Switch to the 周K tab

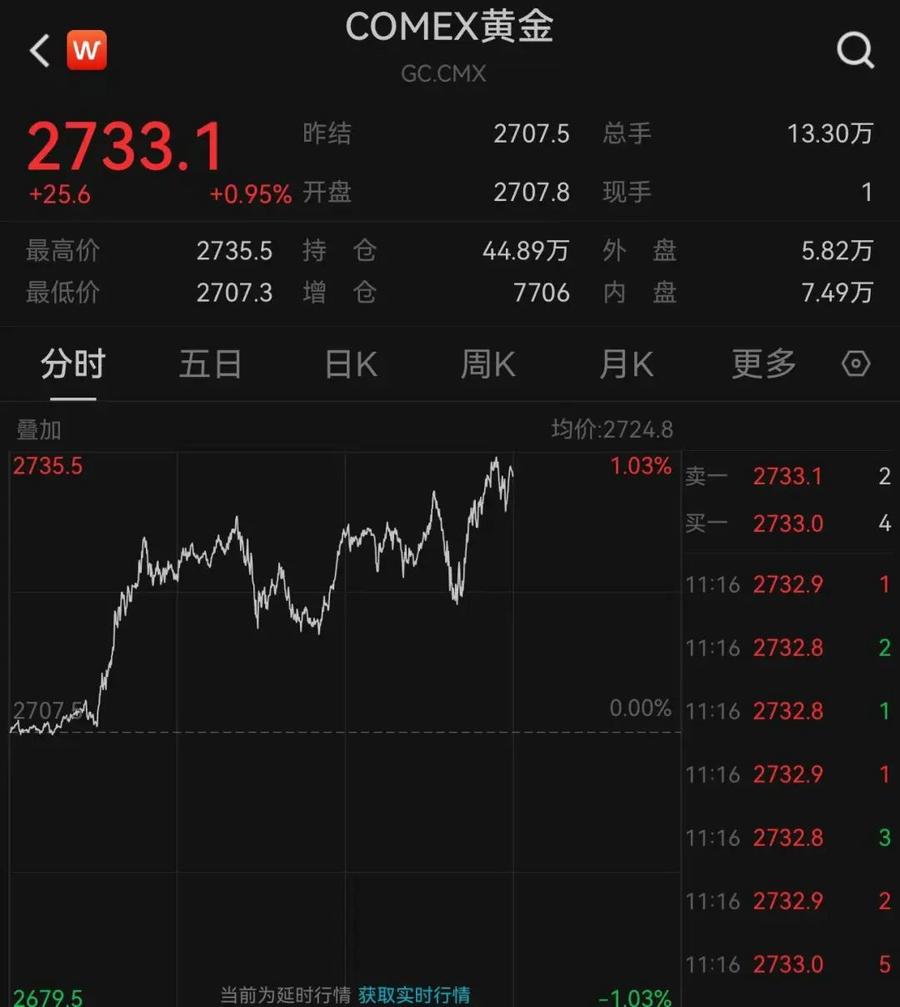(488, 365)
